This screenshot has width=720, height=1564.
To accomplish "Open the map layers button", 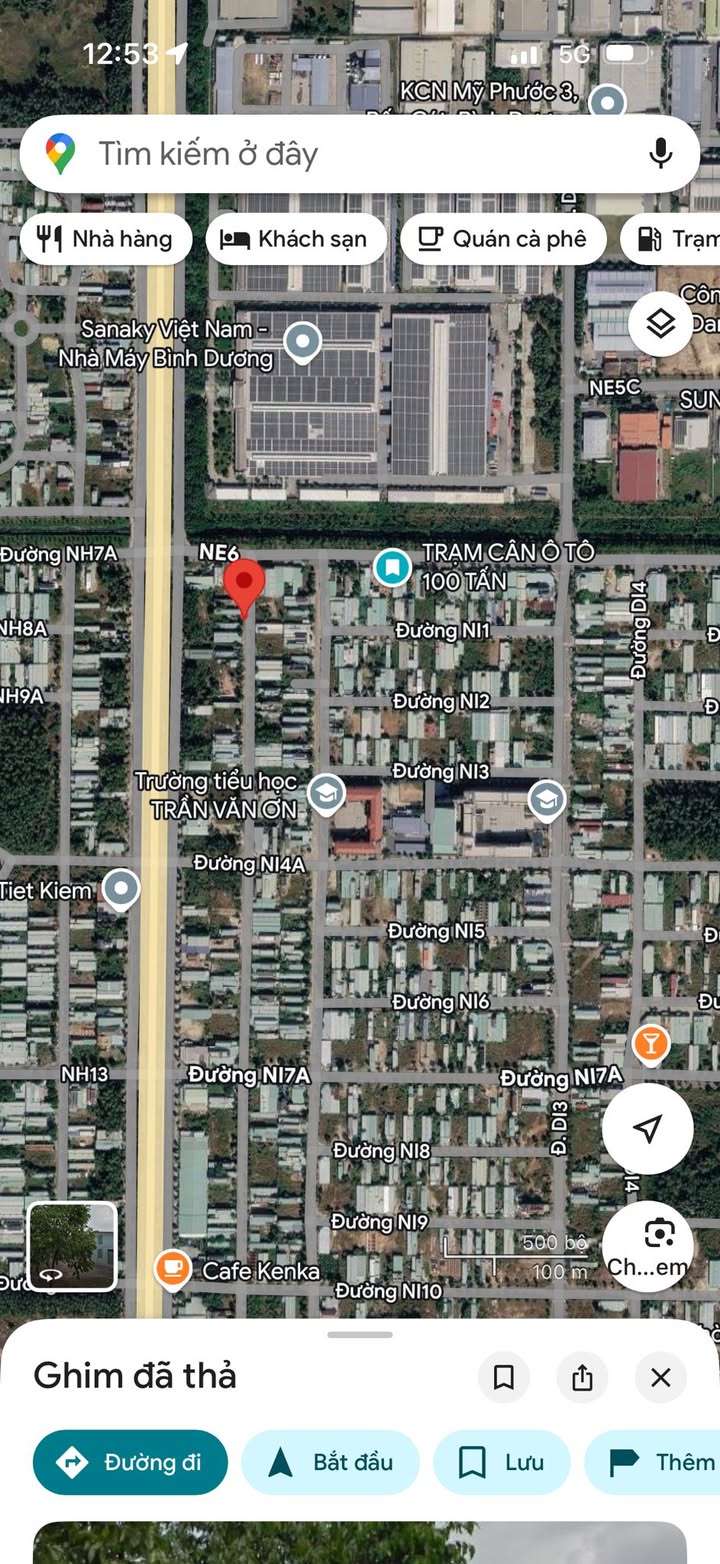I will [661, 323].
